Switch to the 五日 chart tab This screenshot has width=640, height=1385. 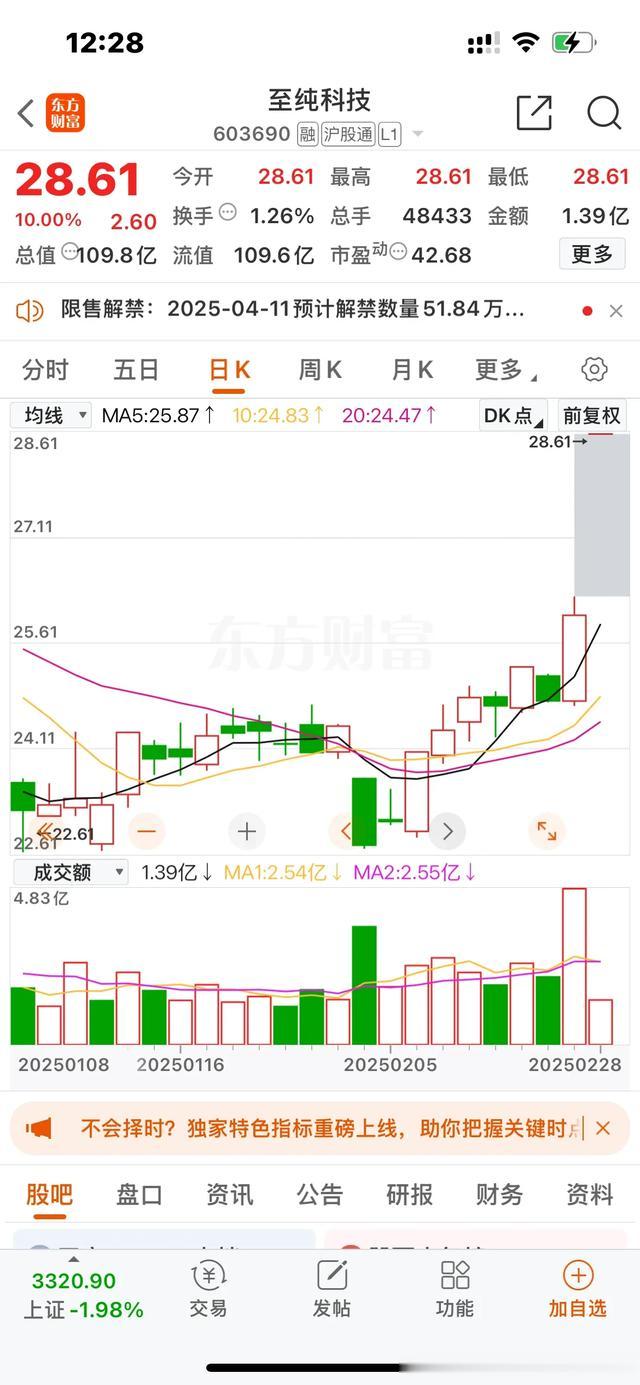[x=136, y=370]
